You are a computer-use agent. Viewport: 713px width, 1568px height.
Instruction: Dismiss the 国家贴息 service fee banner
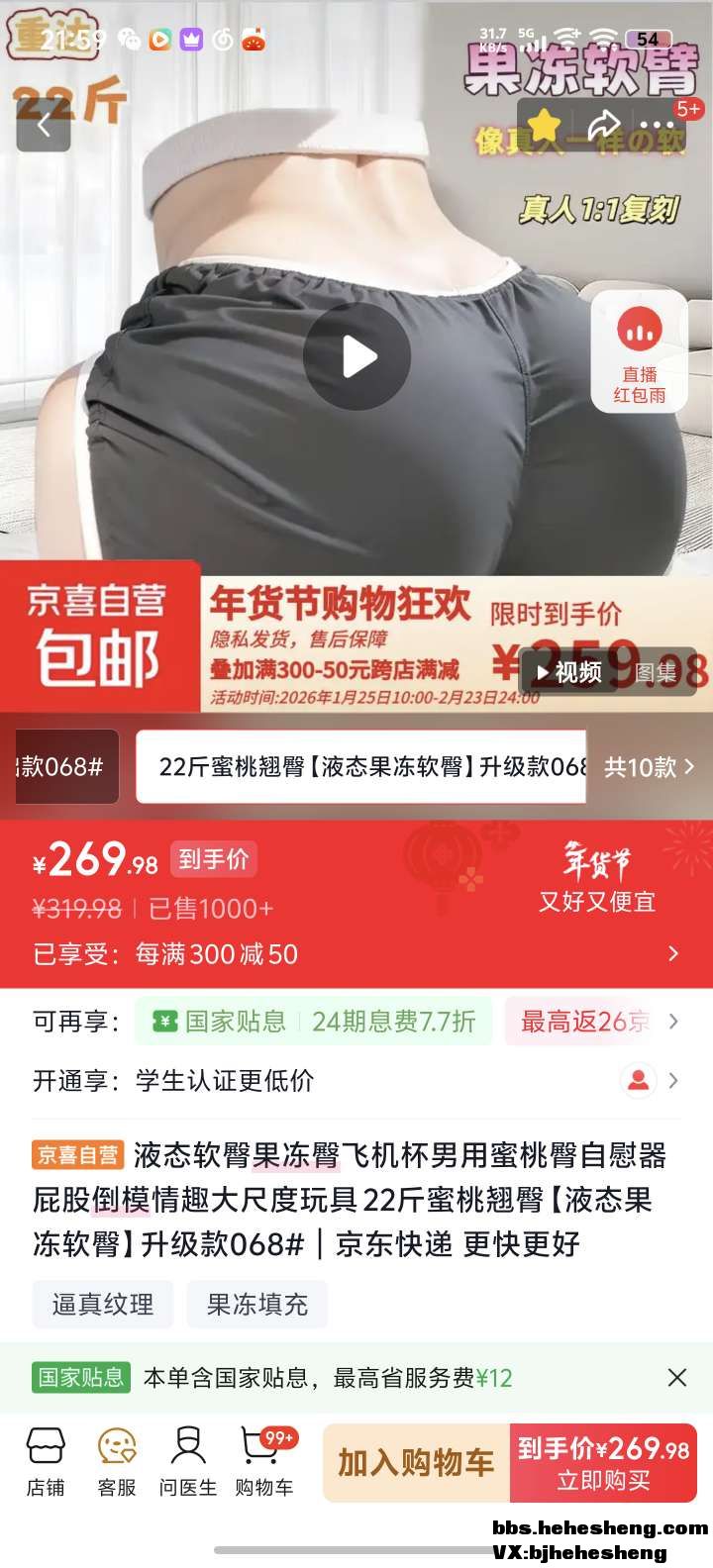click(677, 1377)
